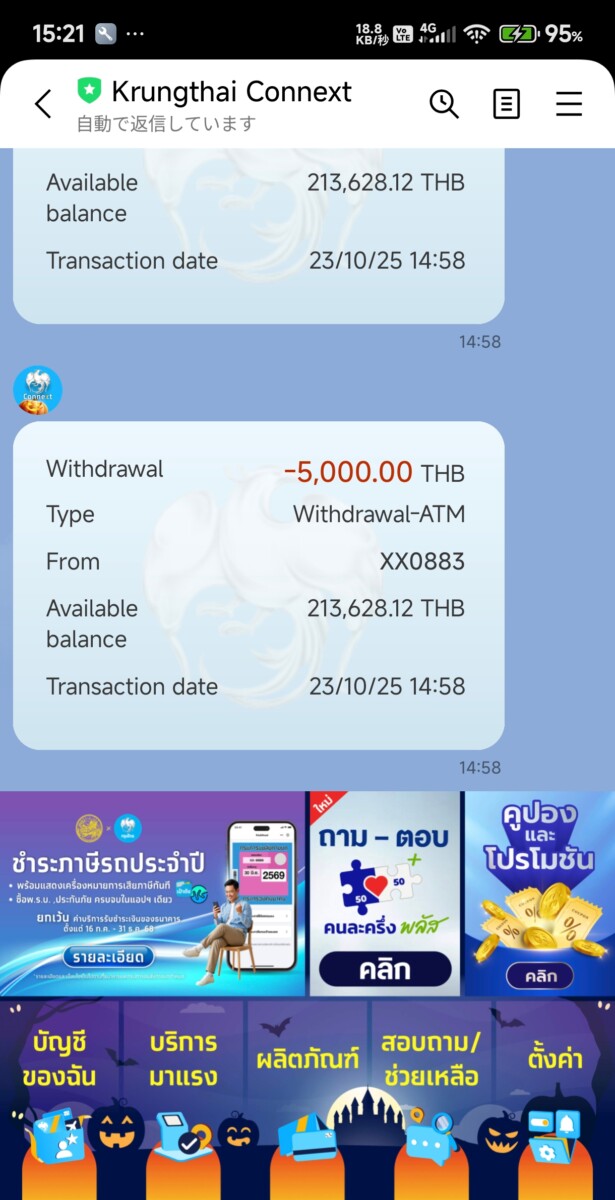Open the คูปองและโปรโมชัน coupons tile
The width and height of the screenshot is (615, 1200).
click(540, 893)
